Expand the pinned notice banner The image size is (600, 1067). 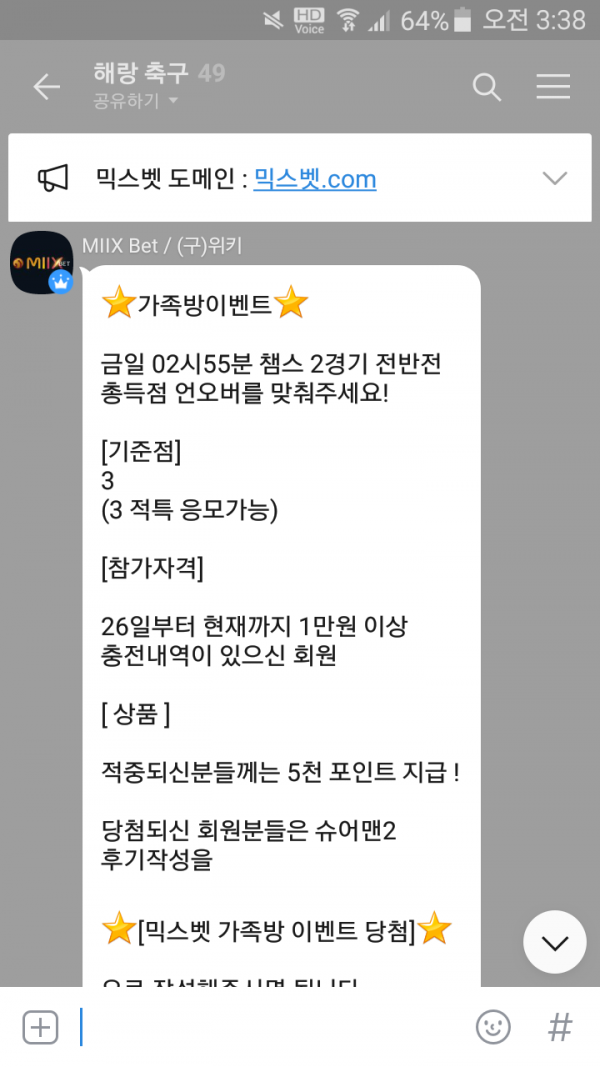point(554,179)
